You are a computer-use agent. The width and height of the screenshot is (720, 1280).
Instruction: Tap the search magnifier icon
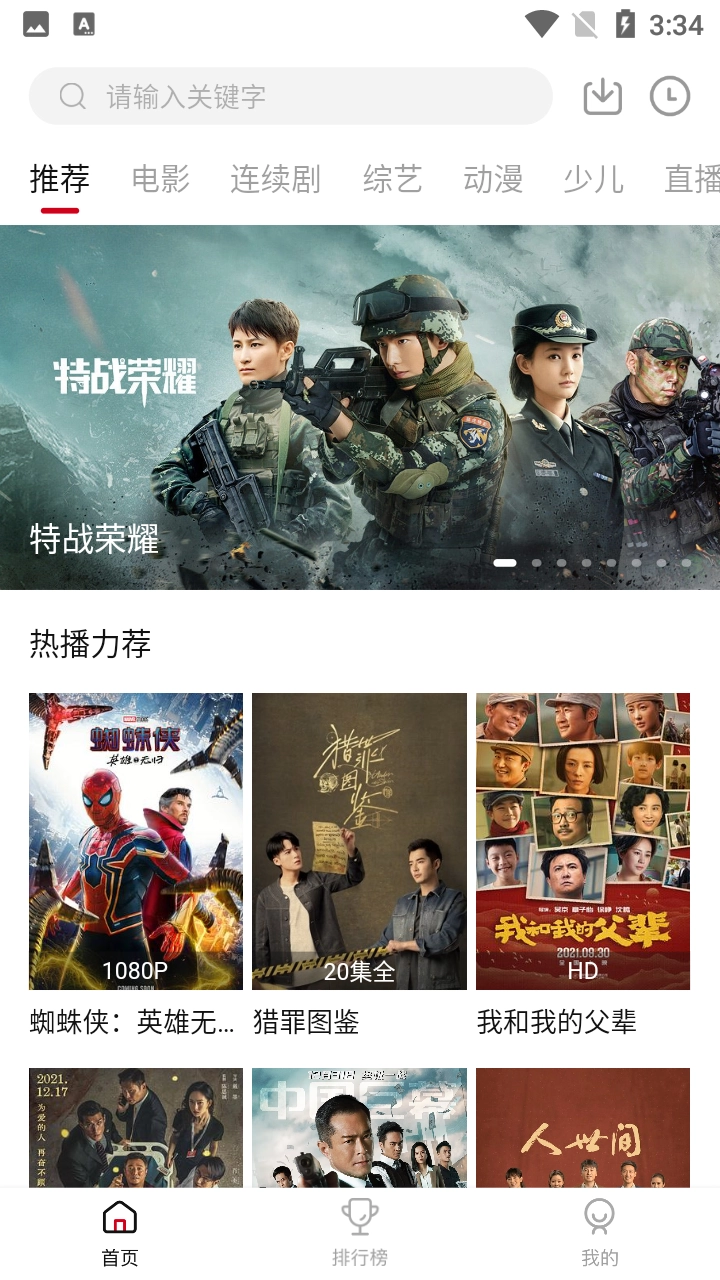tap(71, 96)
